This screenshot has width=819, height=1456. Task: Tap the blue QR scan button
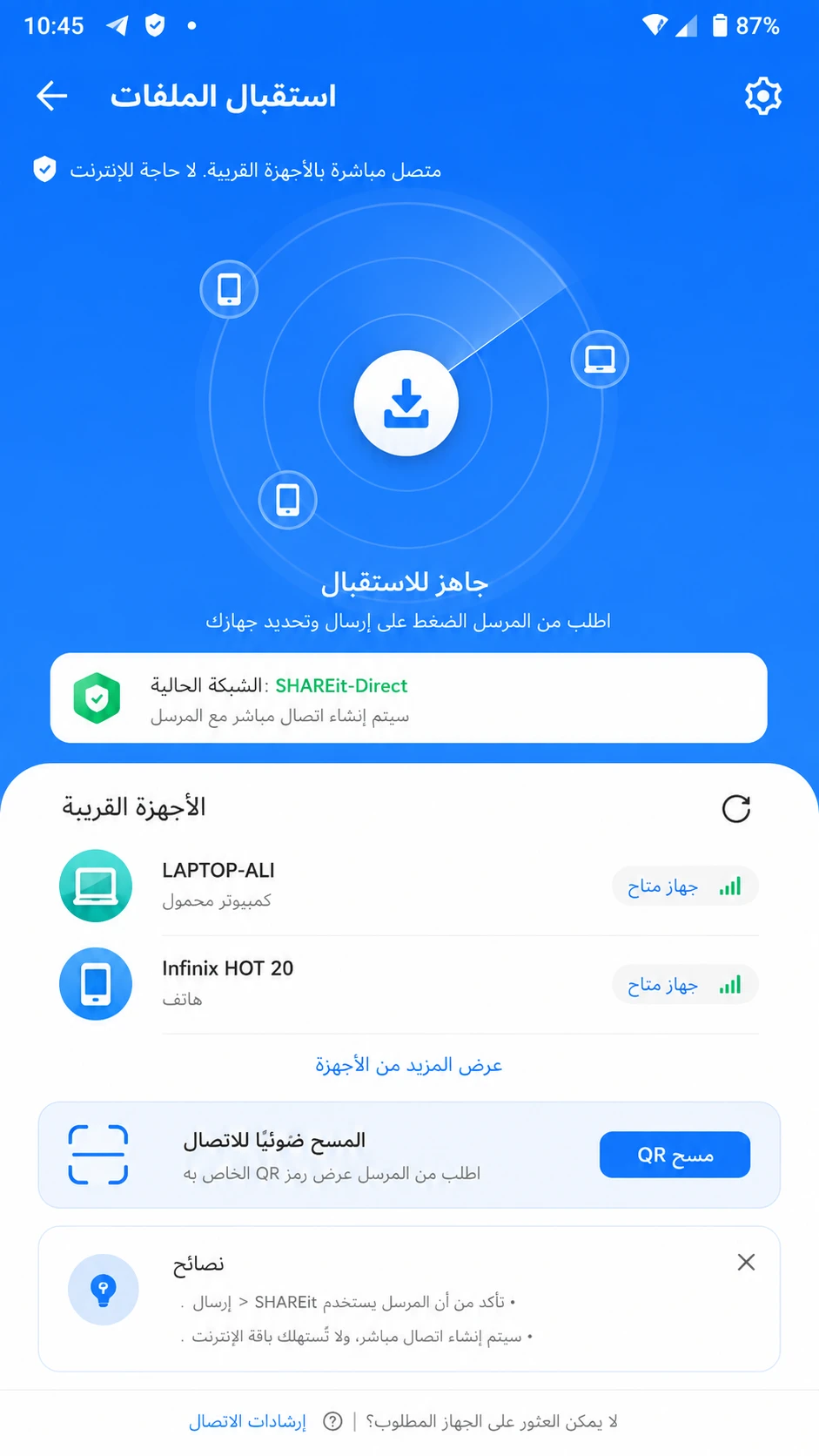point(675,1155)
